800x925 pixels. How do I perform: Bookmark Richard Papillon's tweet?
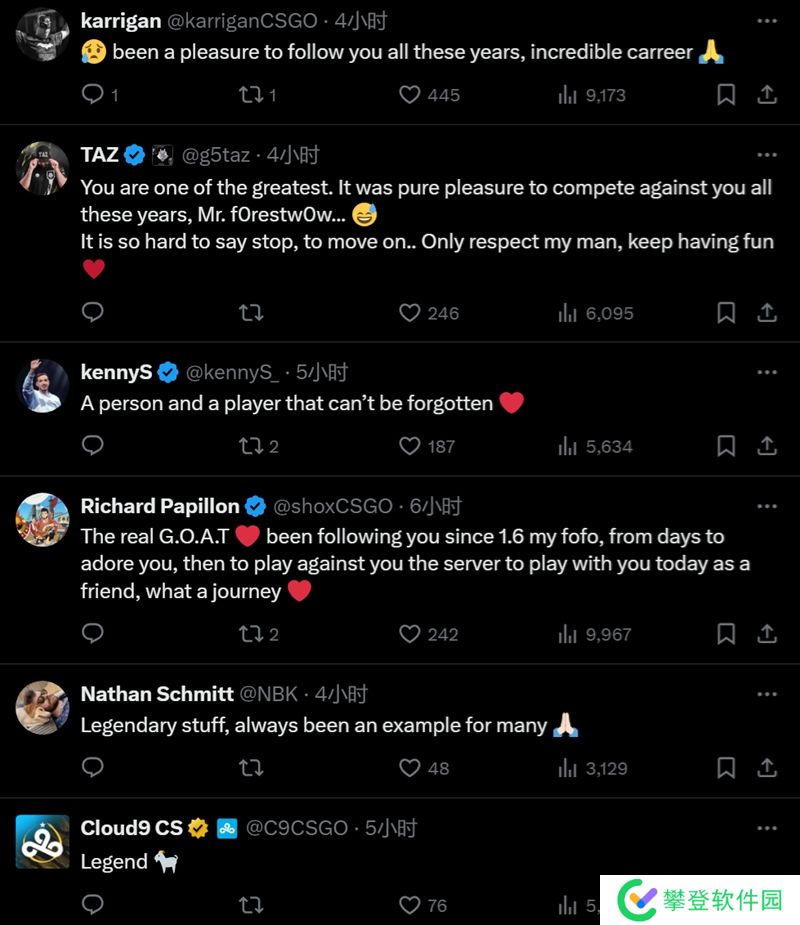pos(727,634)
